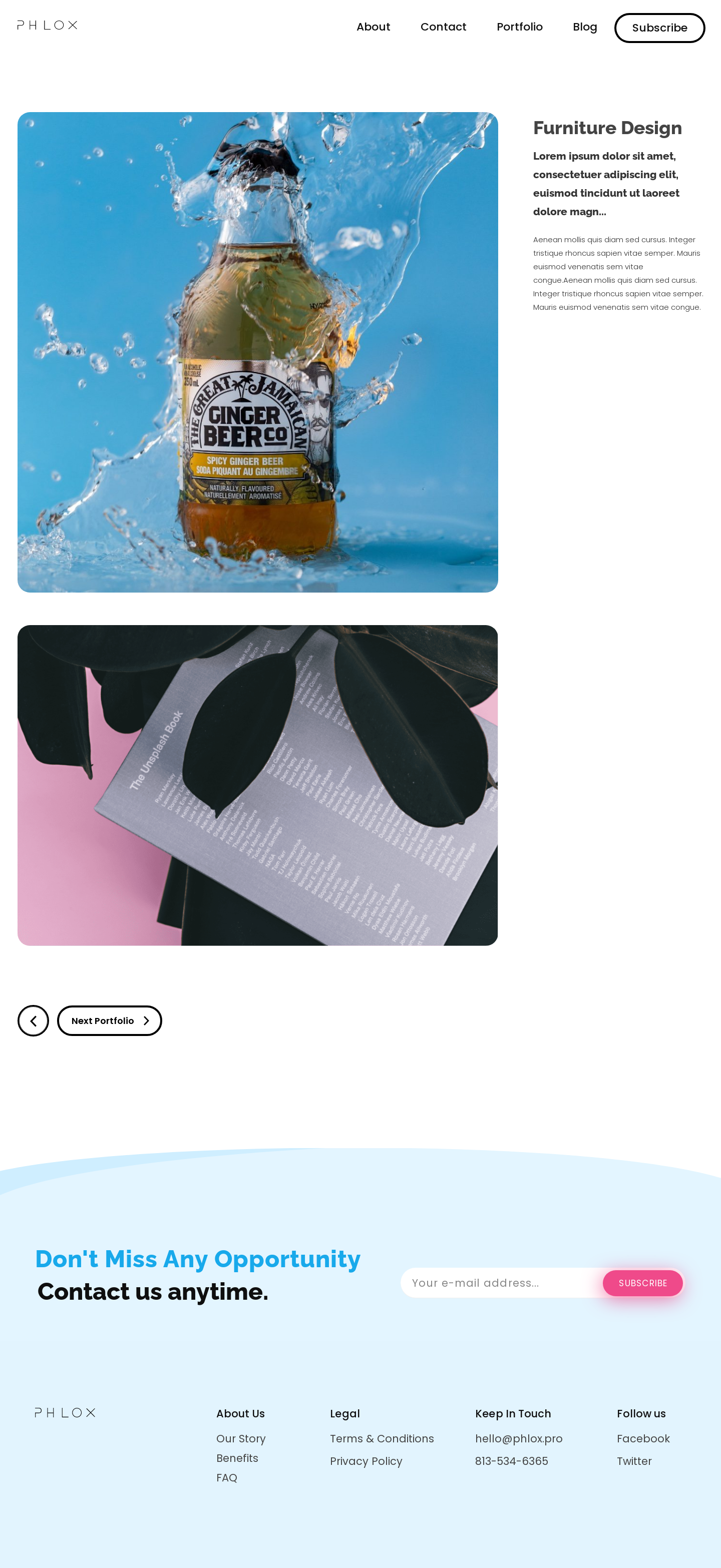721x1568 pixels.
Task: Tap the outlined Subscribe button in the header
Action: click(659, 28)
